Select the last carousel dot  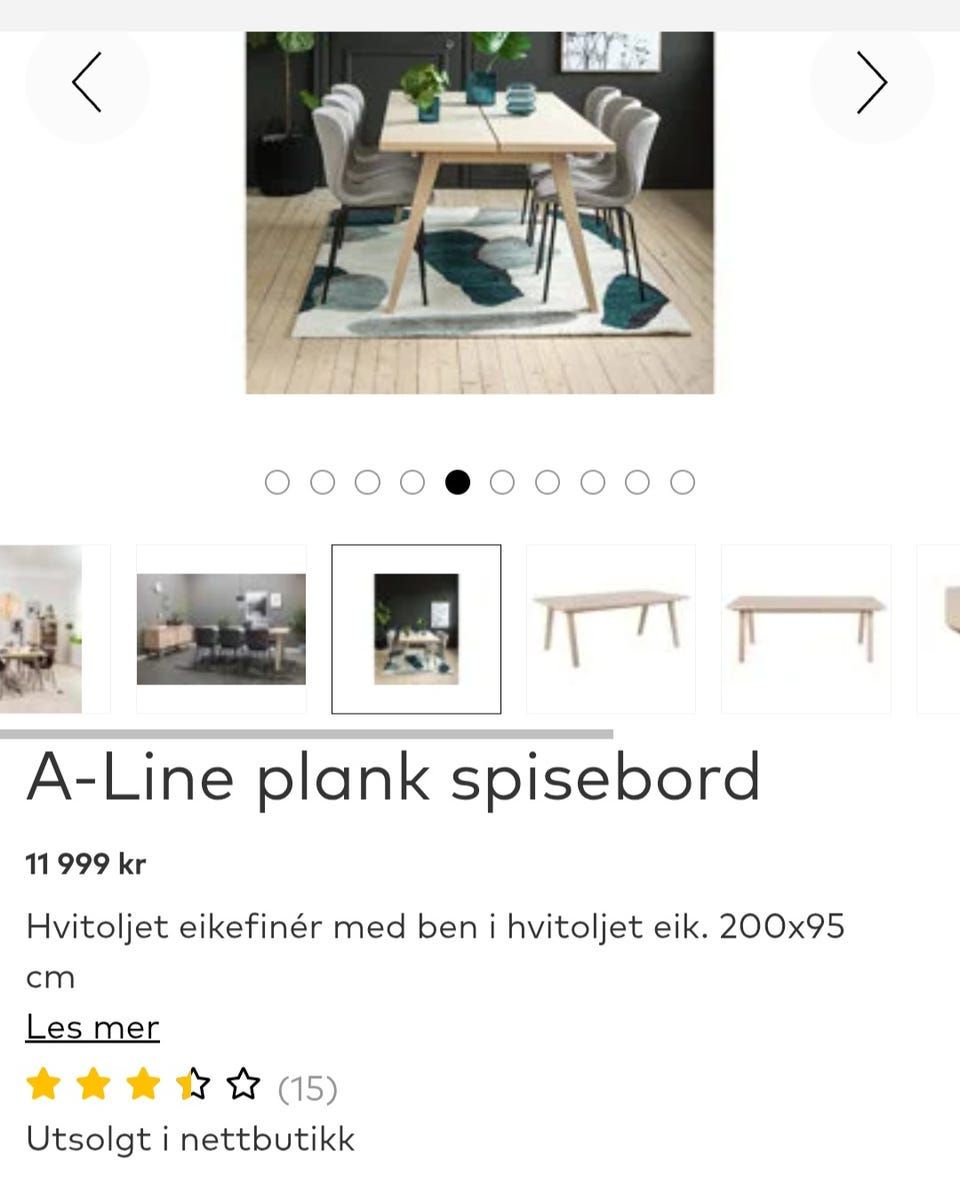(683, 481)
